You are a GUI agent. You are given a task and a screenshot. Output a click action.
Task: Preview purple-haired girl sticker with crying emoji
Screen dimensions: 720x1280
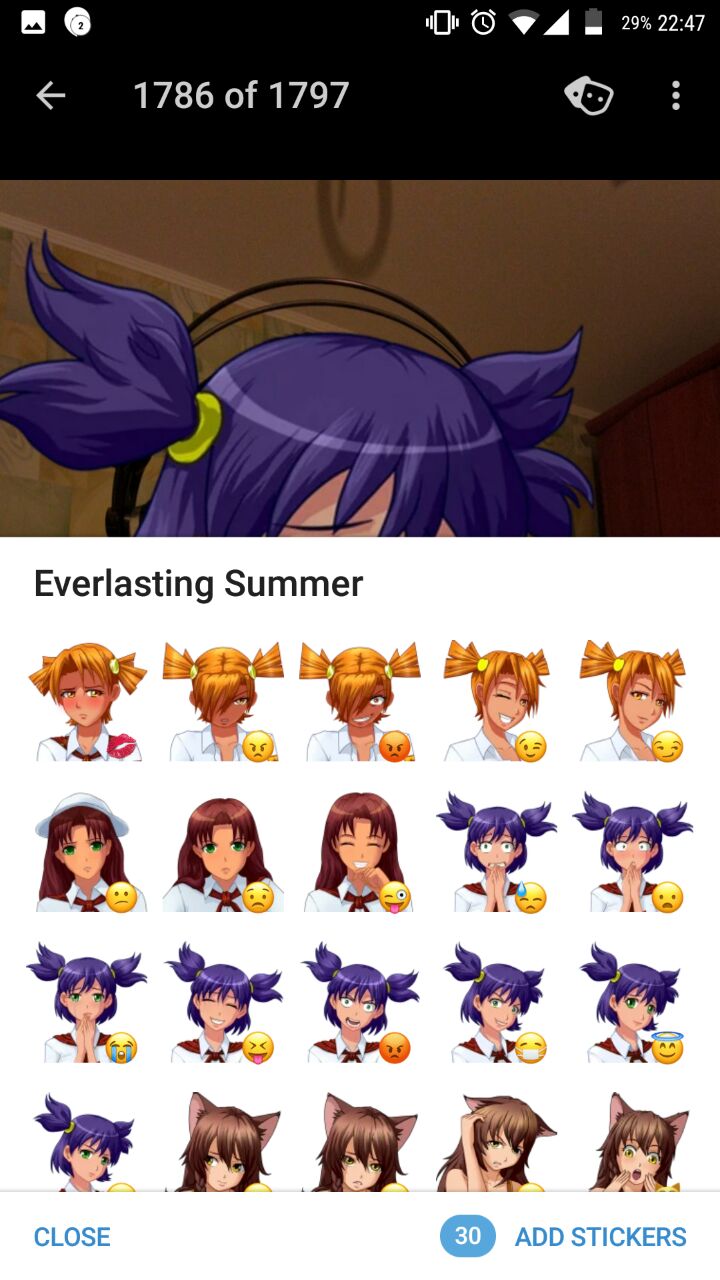88,1002
